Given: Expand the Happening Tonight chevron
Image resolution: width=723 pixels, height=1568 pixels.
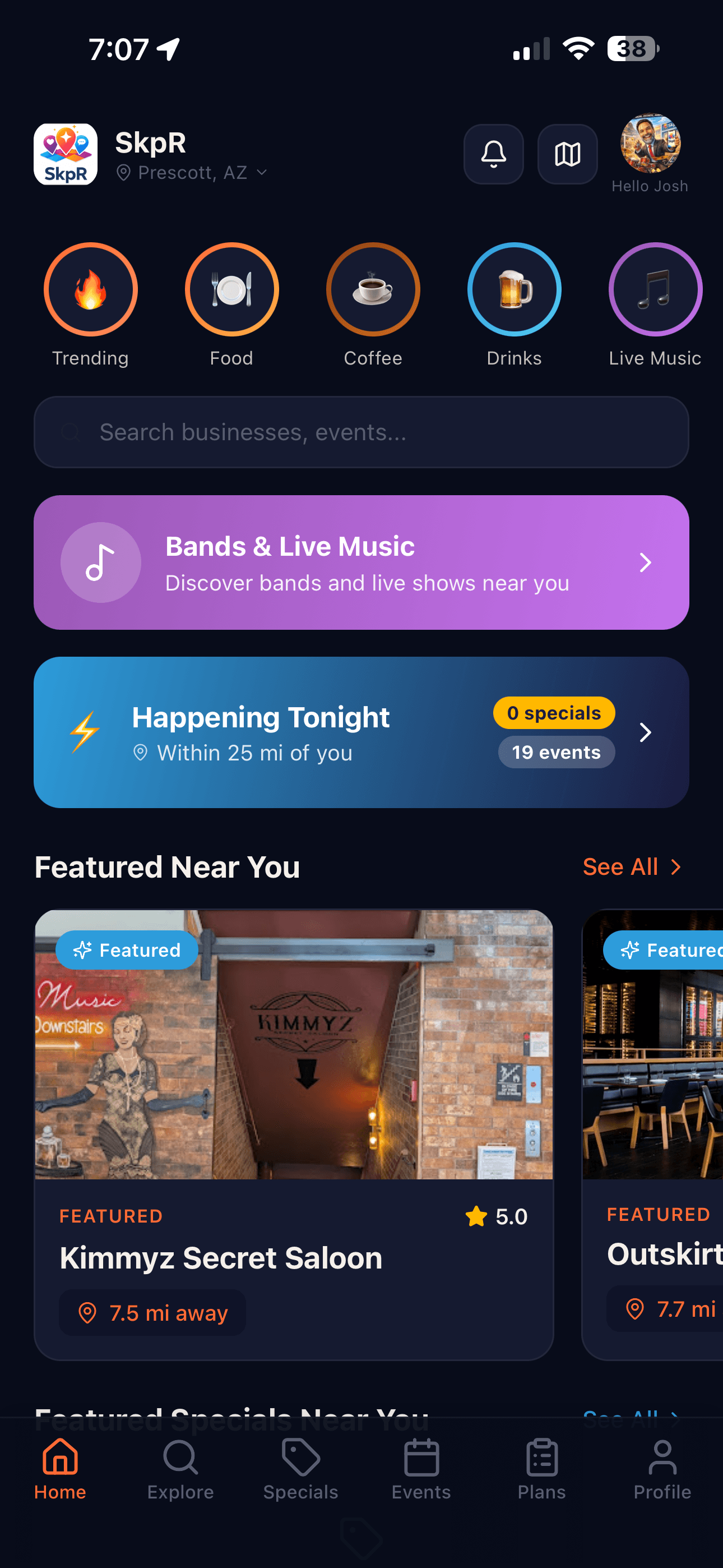Looking at the screenshot, I should [645, 732].
